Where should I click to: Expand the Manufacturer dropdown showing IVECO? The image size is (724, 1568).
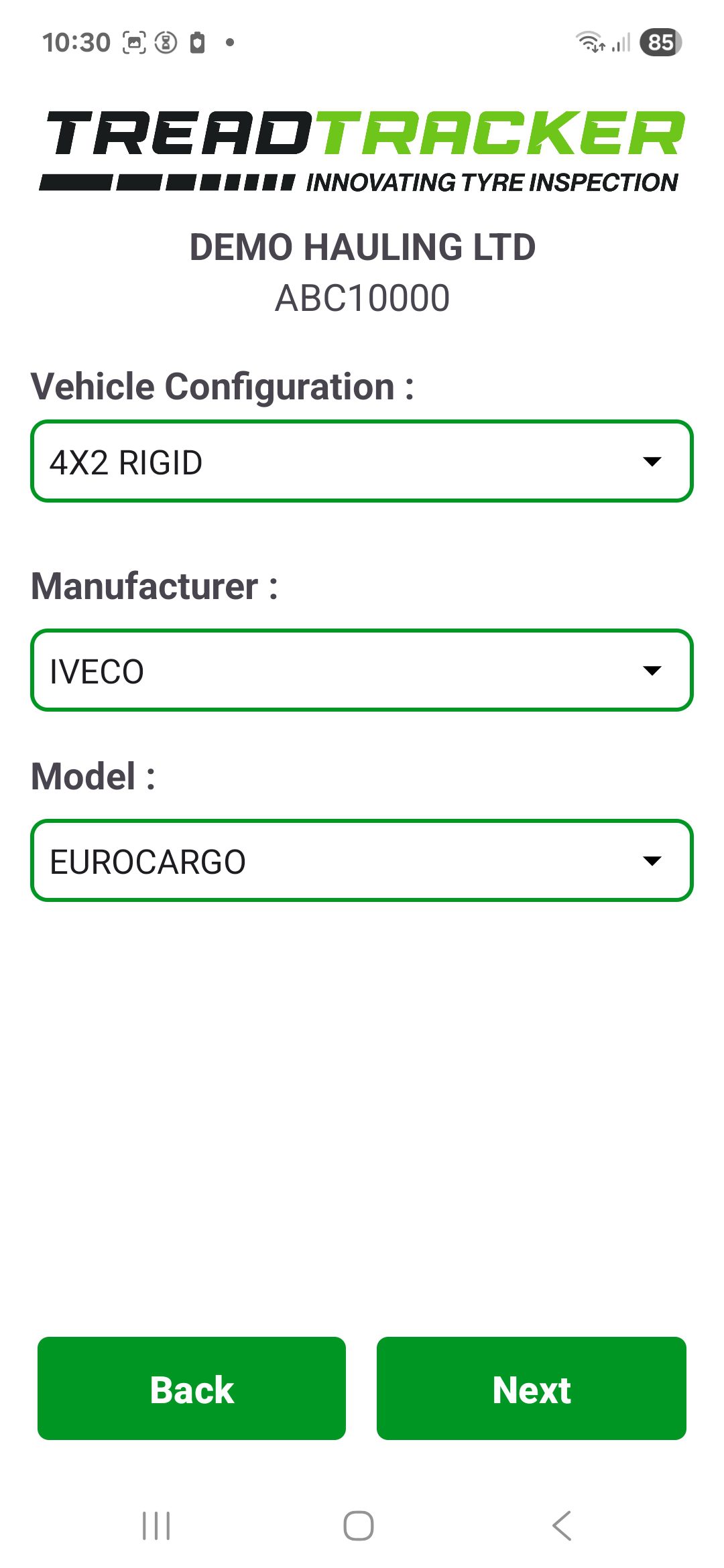click(362, 671)
